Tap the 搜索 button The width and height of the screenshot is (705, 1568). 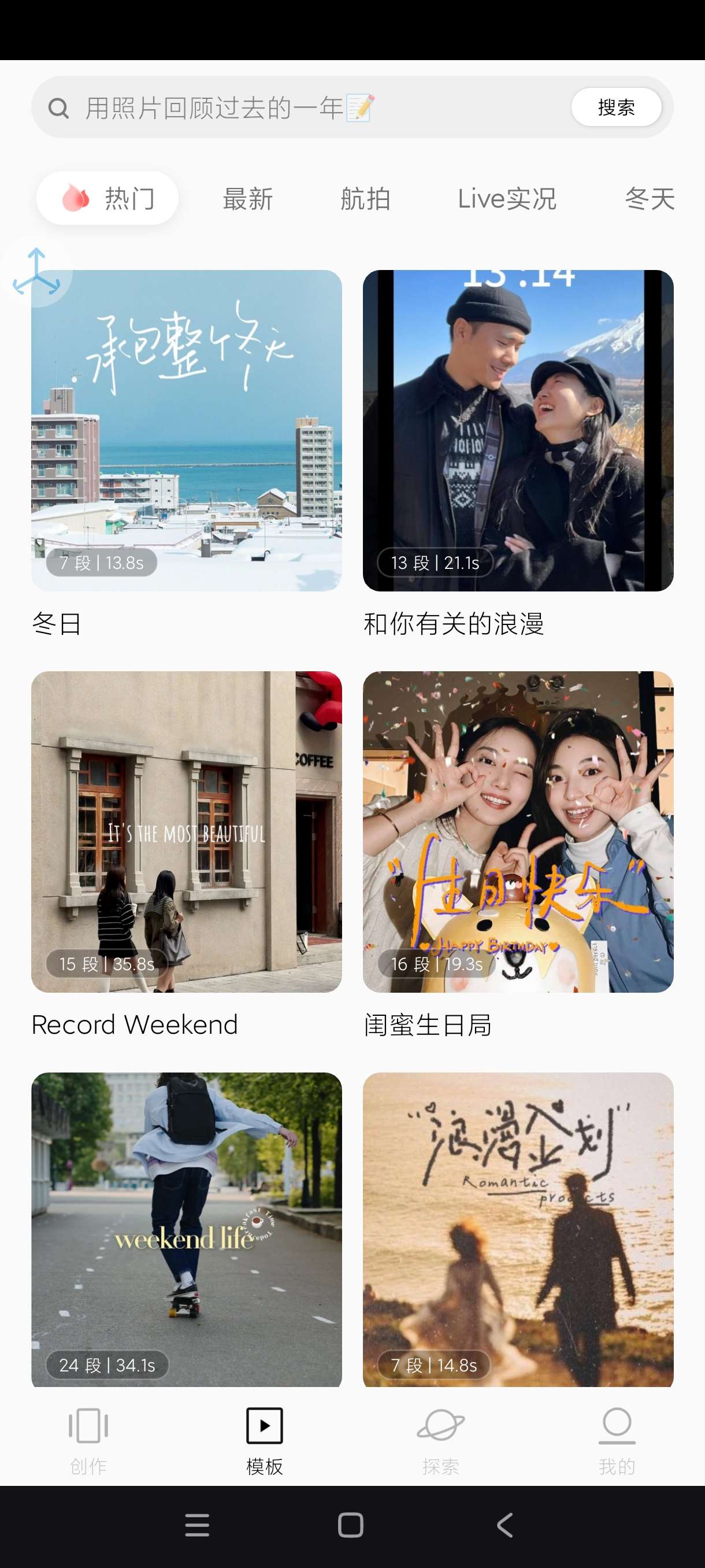tap(615, 108)
